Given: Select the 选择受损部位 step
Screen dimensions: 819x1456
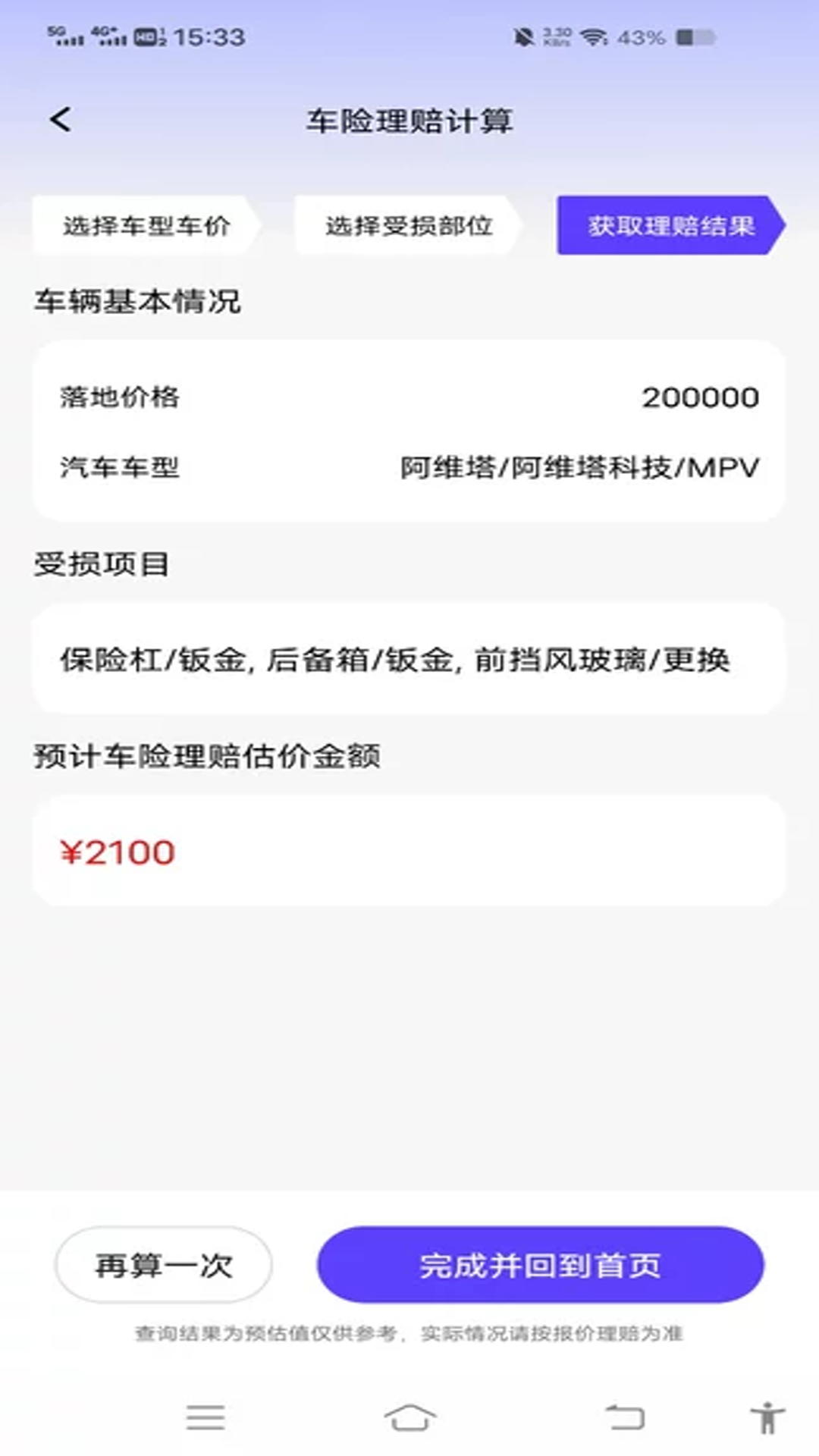Looking at the screenshot, I should (x=409, y=225).
